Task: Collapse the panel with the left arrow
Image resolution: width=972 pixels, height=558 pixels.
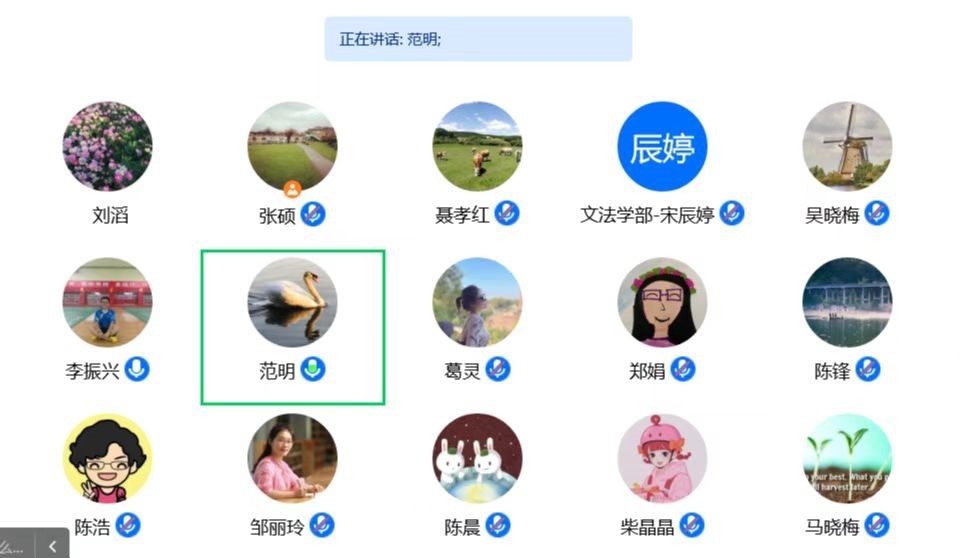Action: tap(52, 546)
